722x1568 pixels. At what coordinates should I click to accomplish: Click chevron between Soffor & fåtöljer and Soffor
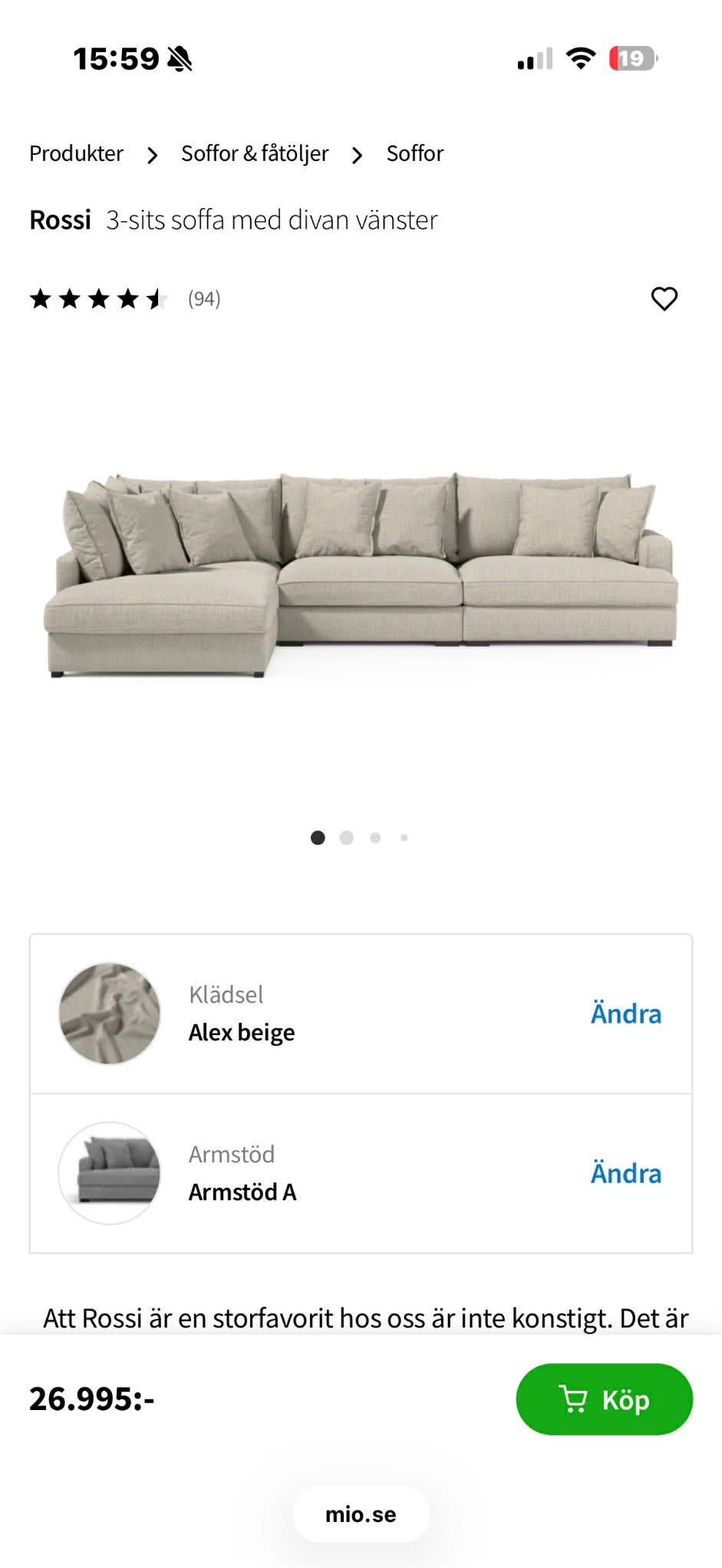358,153
